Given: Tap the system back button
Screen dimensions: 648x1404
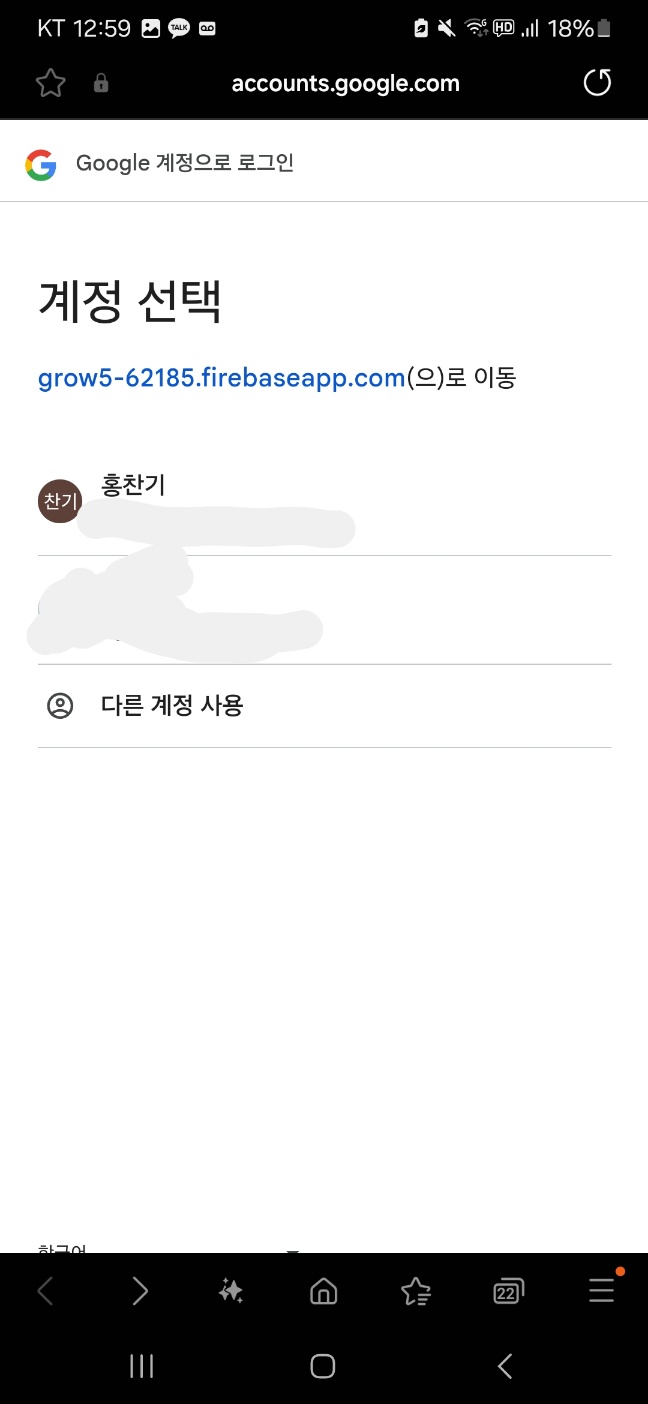Looking at the screenshot, I should click(505, 1366).
